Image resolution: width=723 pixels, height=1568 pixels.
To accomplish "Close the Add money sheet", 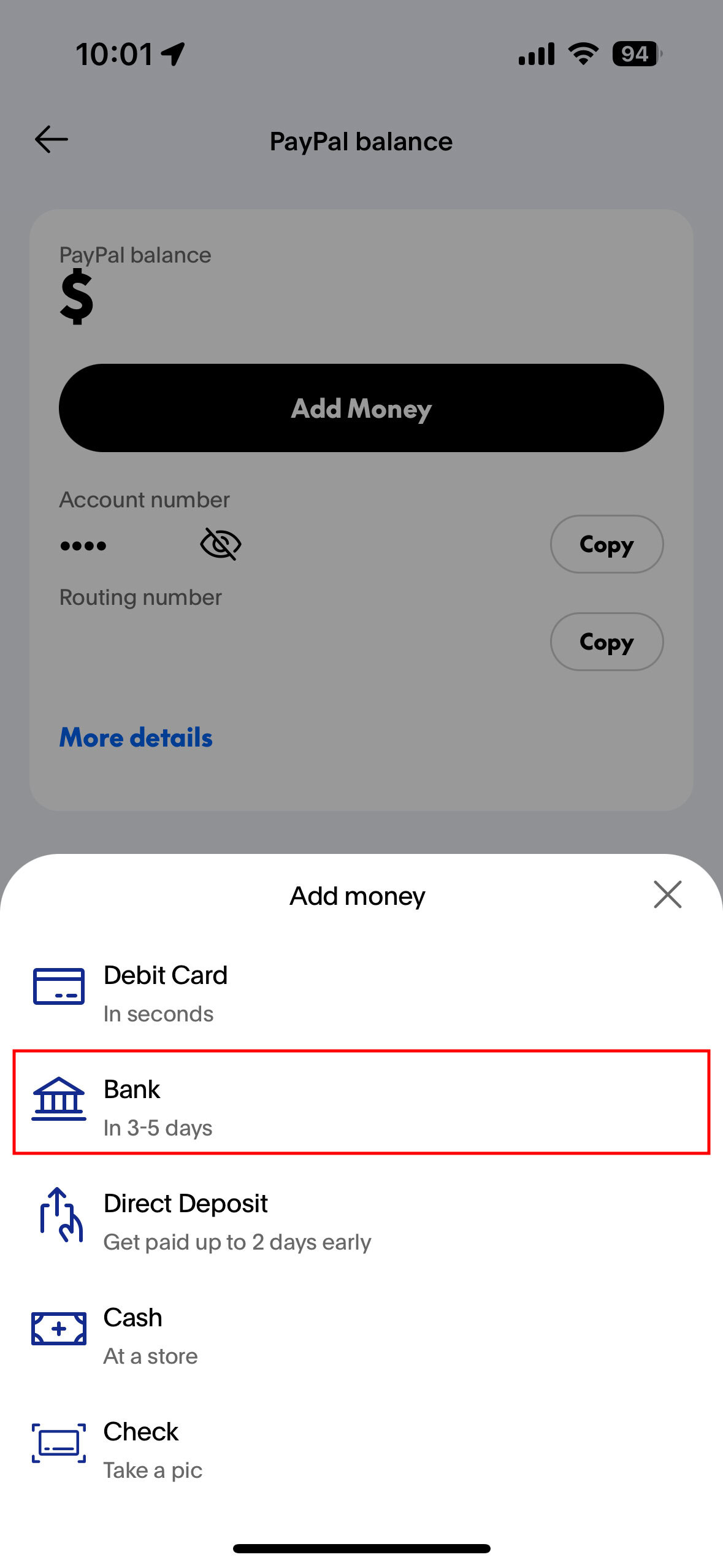I will (x=667, y=894).
